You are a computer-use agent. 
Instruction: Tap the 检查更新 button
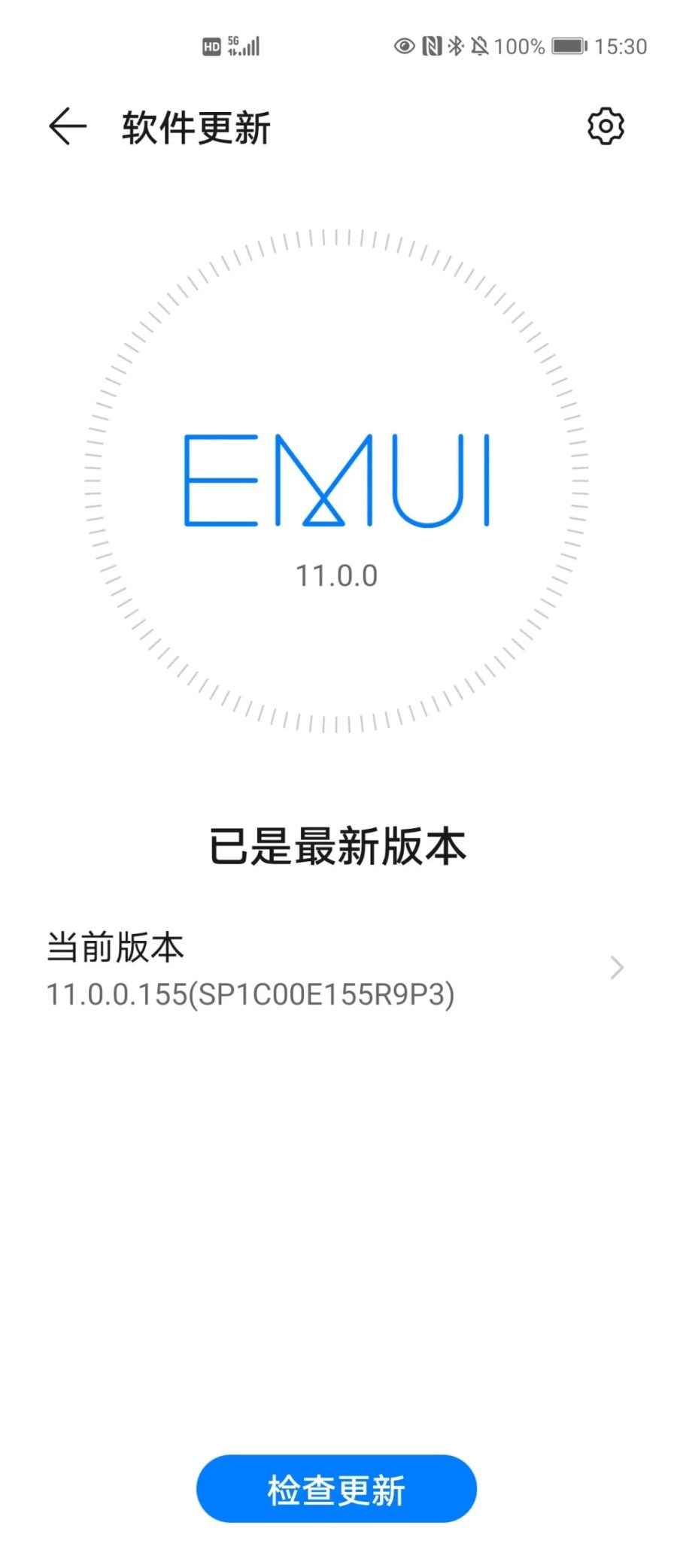pos(337,1488)
